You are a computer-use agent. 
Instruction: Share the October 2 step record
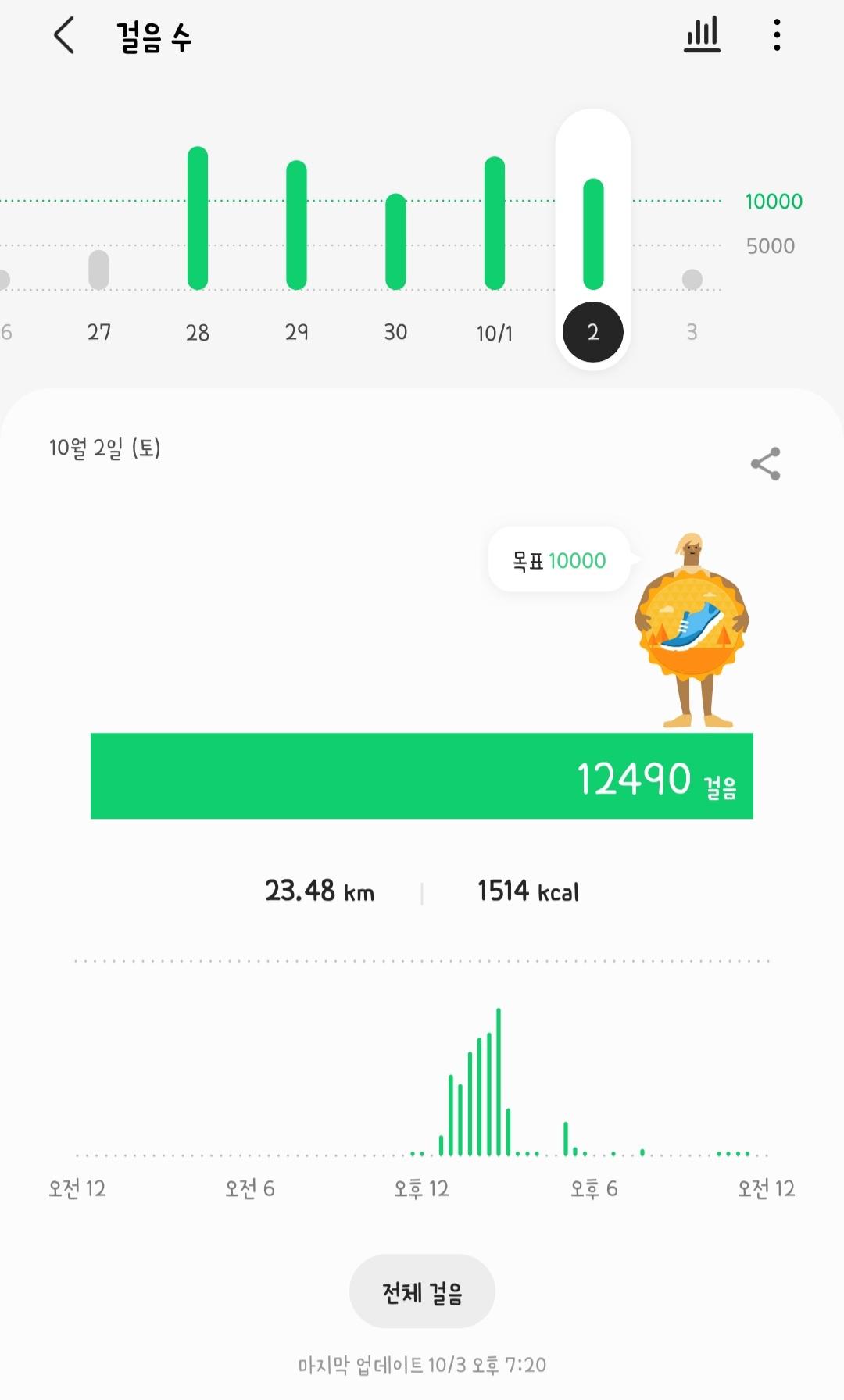tap(765, 463)
